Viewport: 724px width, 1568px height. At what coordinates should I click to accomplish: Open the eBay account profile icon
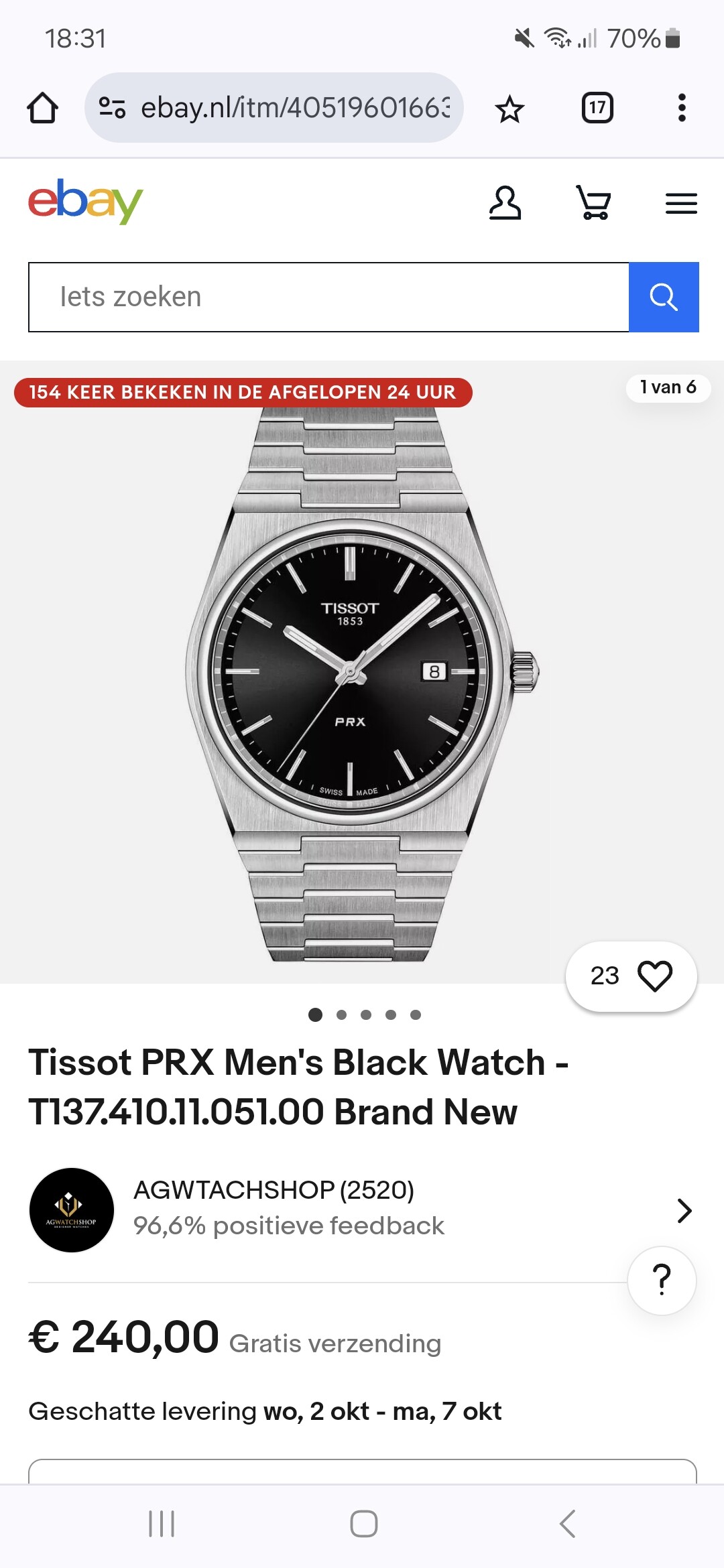click(505, 203)
